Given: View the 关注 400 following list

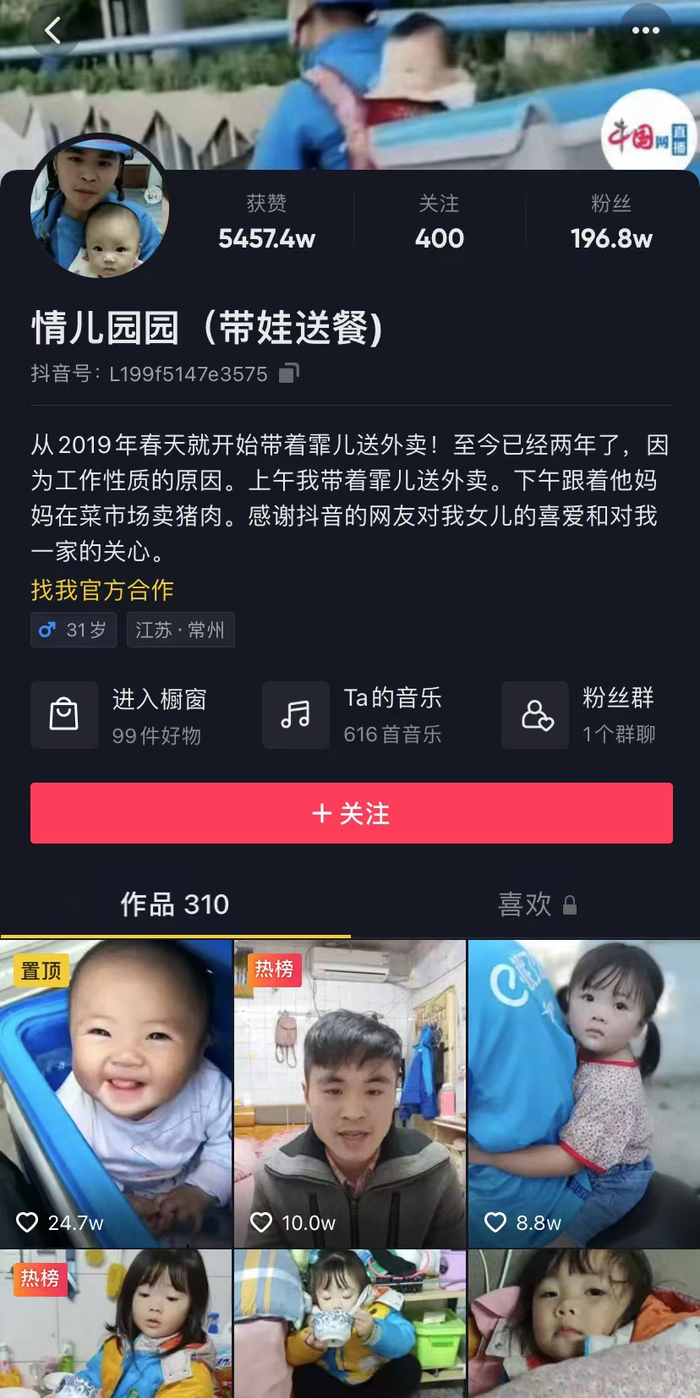Looking at the screenshot, I should 440,223.
